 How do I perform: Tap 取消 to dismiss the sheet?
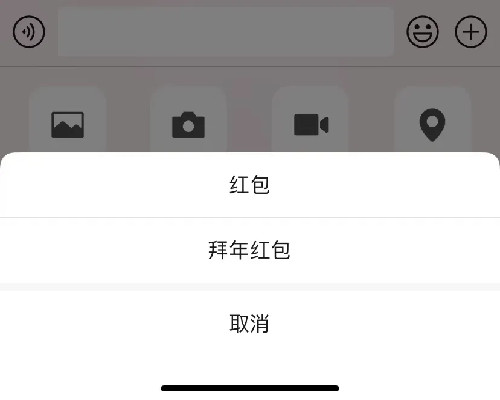(250, 323)
